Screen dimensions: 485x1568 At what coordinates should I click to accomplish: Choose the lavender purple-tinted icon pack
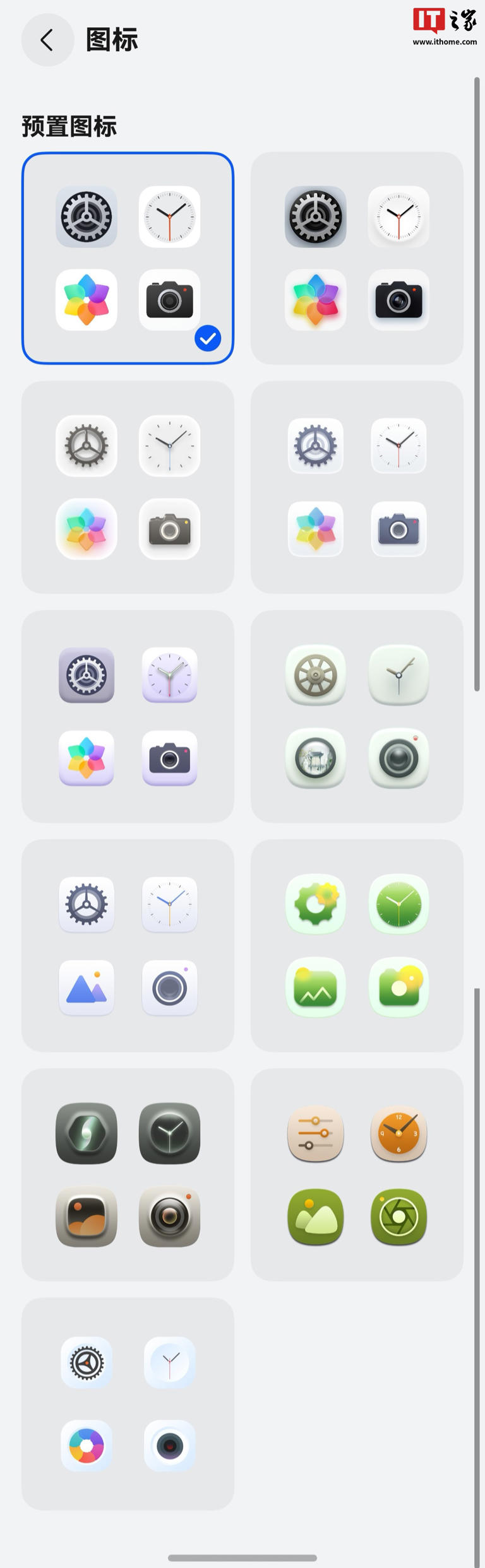tap(128, 716)
